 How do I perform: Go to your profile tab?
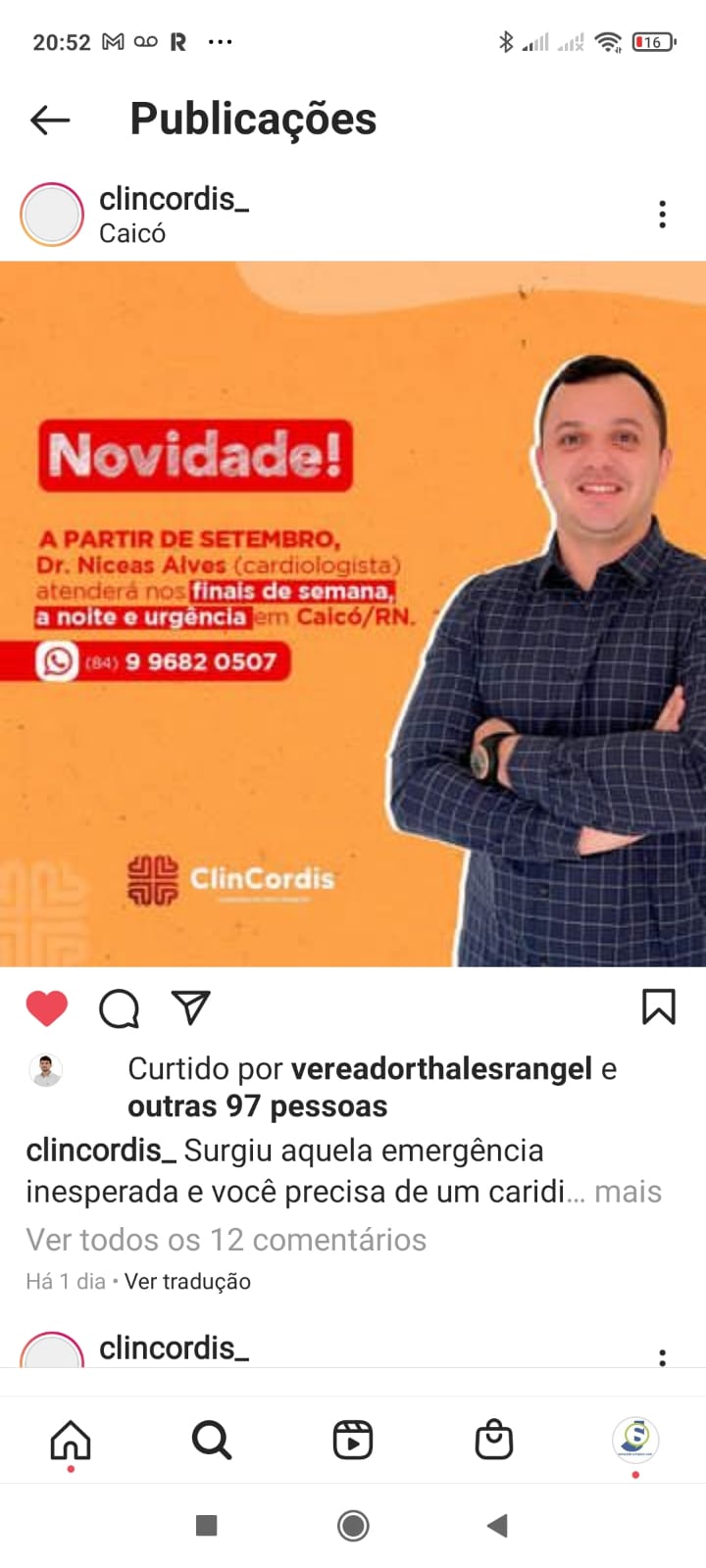(x=635, y=1439)
